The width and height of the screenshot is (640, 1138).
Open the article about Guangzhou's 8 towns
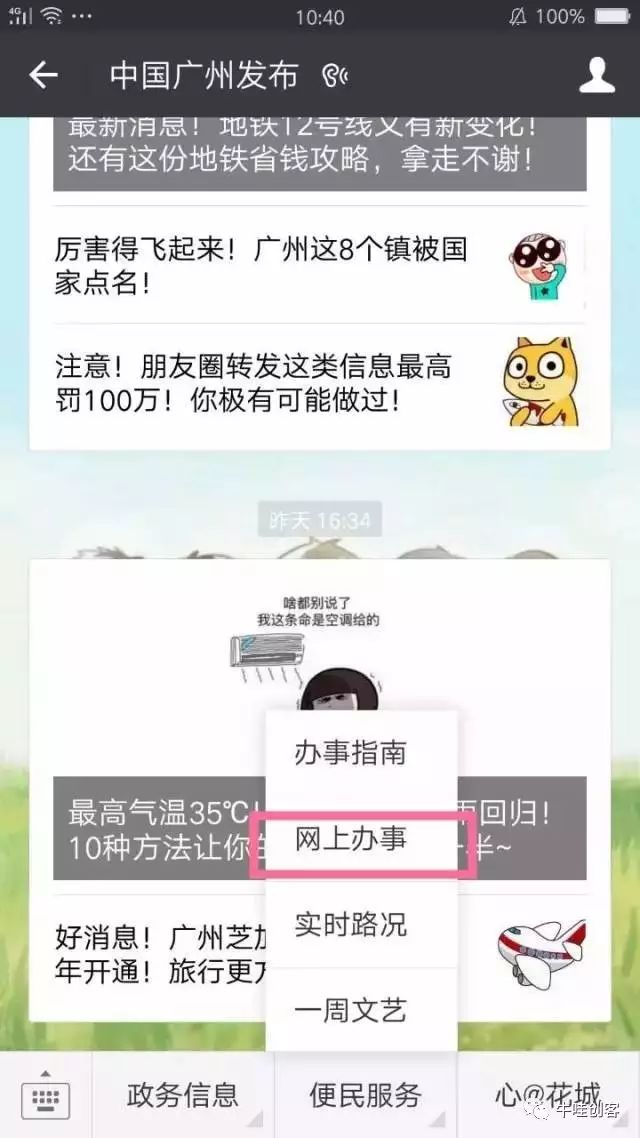click(260, 266)
